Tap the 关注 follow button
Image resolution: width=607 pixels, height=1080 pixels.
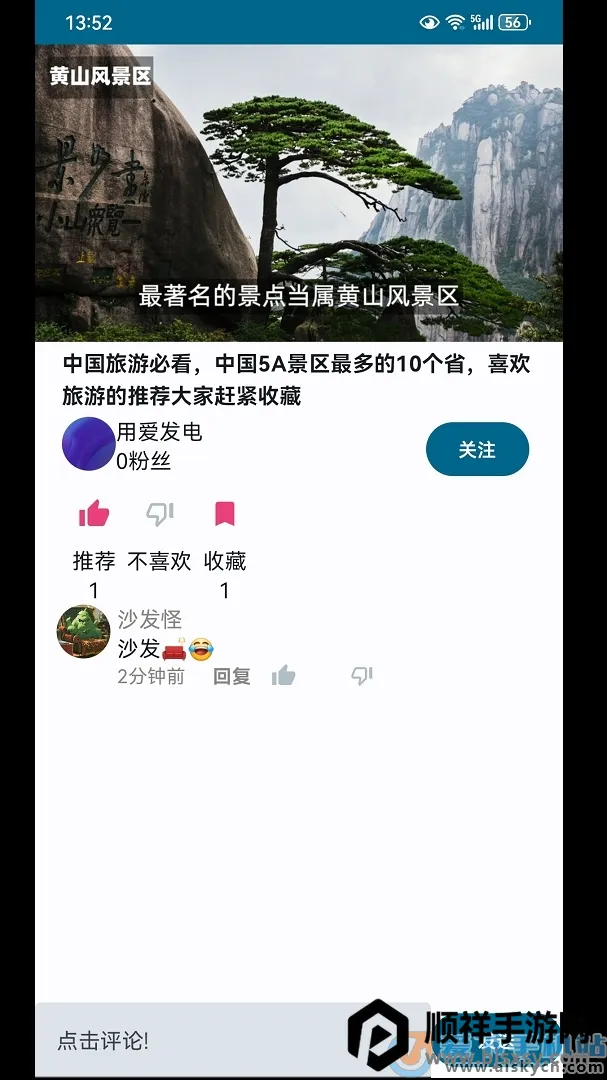(477, 450)
